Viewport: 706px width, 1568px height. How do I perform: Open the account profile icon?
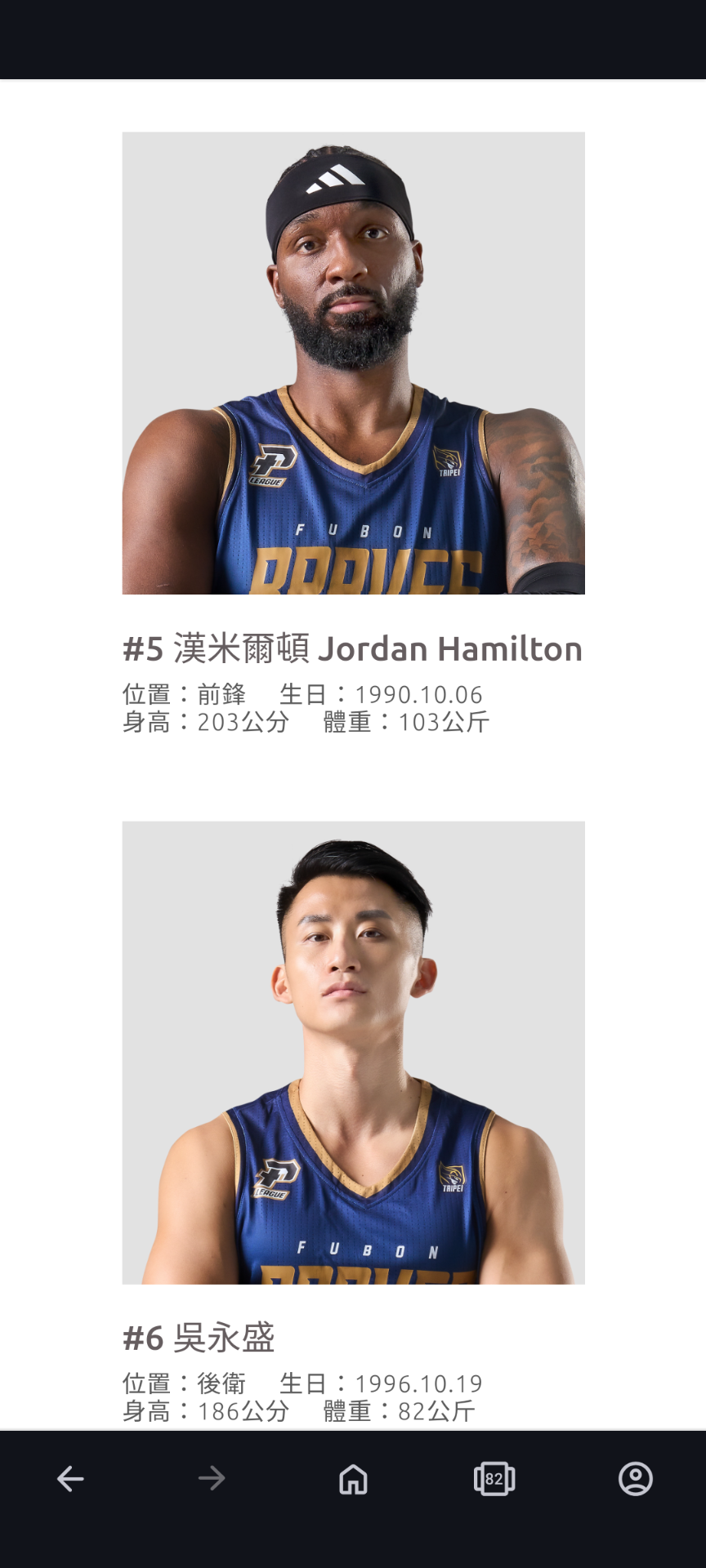[636, 1479]
